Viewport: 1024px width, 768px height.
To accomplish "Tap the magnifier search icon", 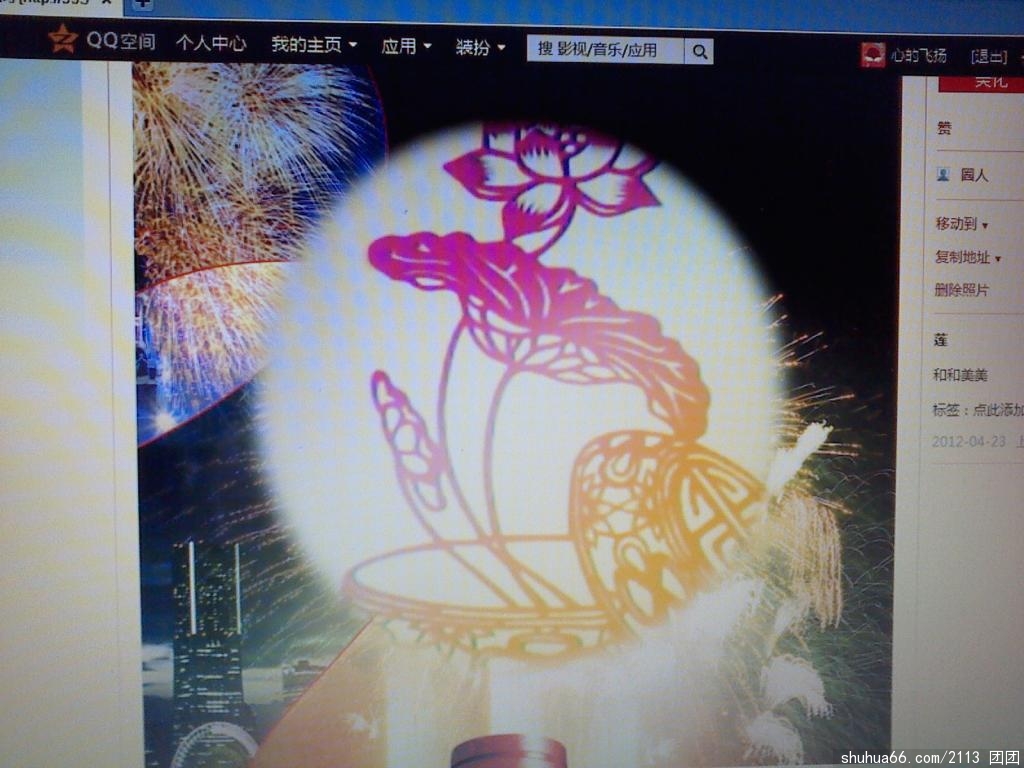I will [x=700, y=50].
